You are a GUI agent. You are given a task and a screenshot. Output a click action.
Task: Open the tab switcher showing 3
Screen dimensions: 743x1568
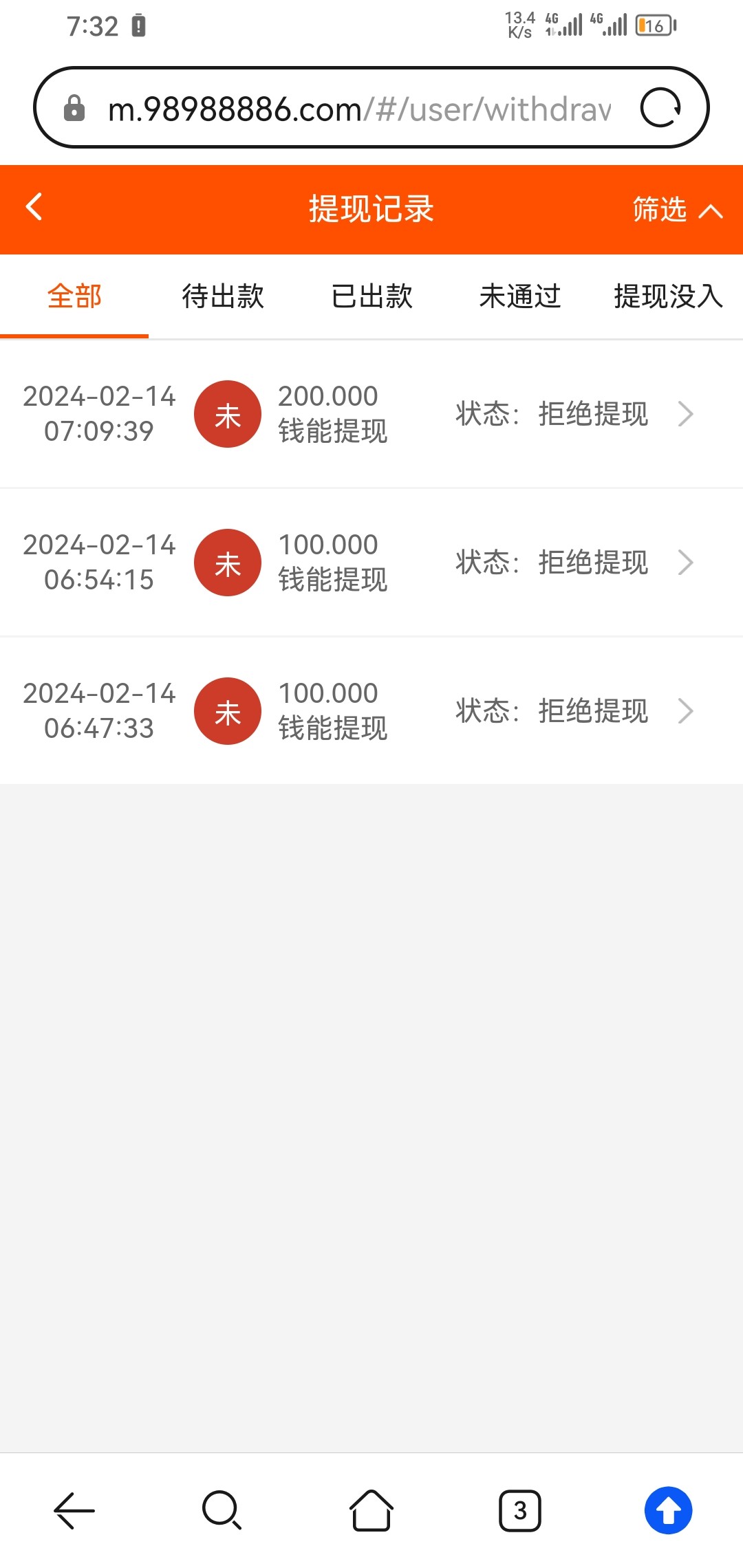click(520, 1510)
